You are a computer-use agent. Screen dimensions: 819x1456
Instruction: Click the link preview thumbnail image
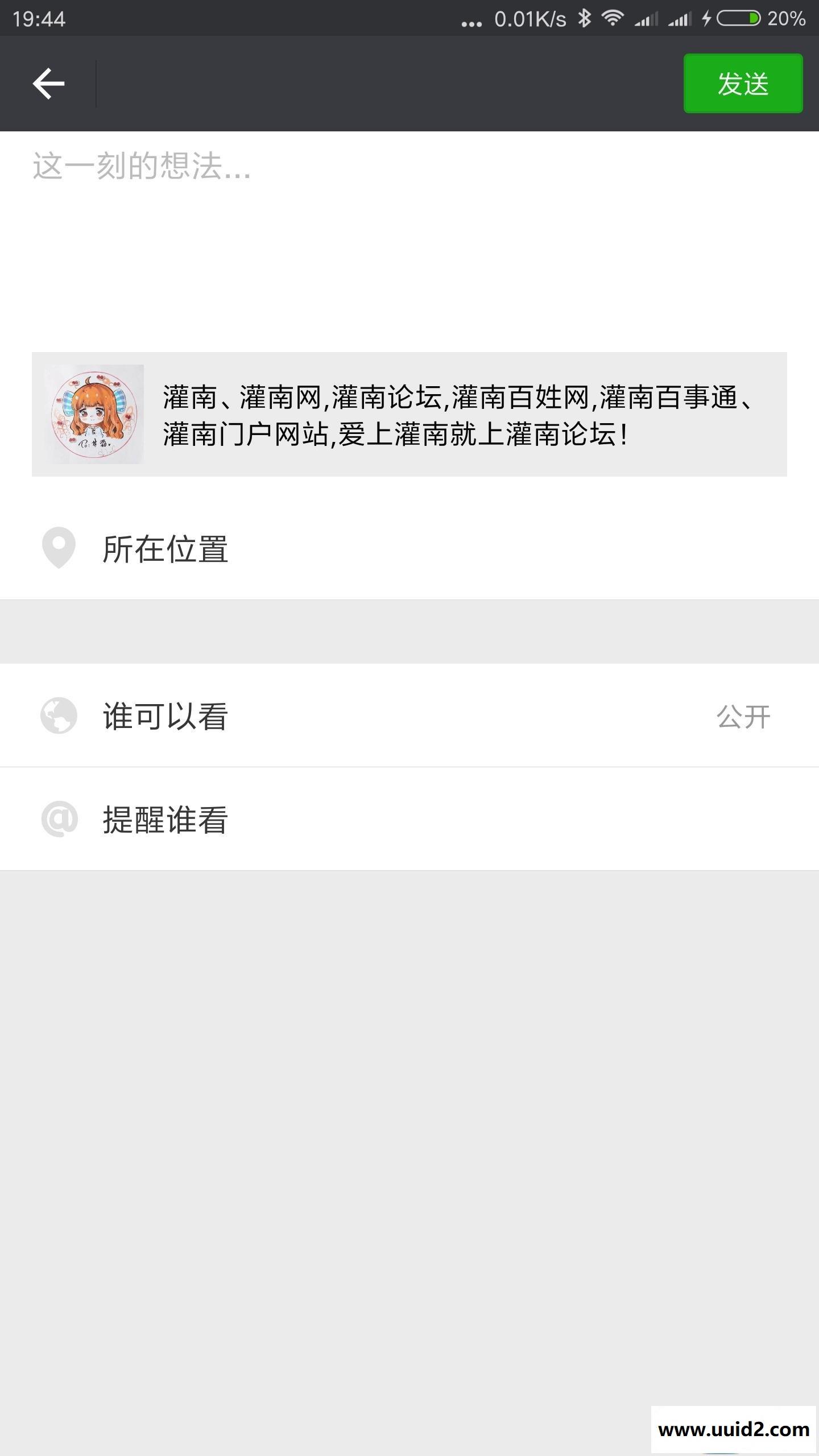click(94, 413)
